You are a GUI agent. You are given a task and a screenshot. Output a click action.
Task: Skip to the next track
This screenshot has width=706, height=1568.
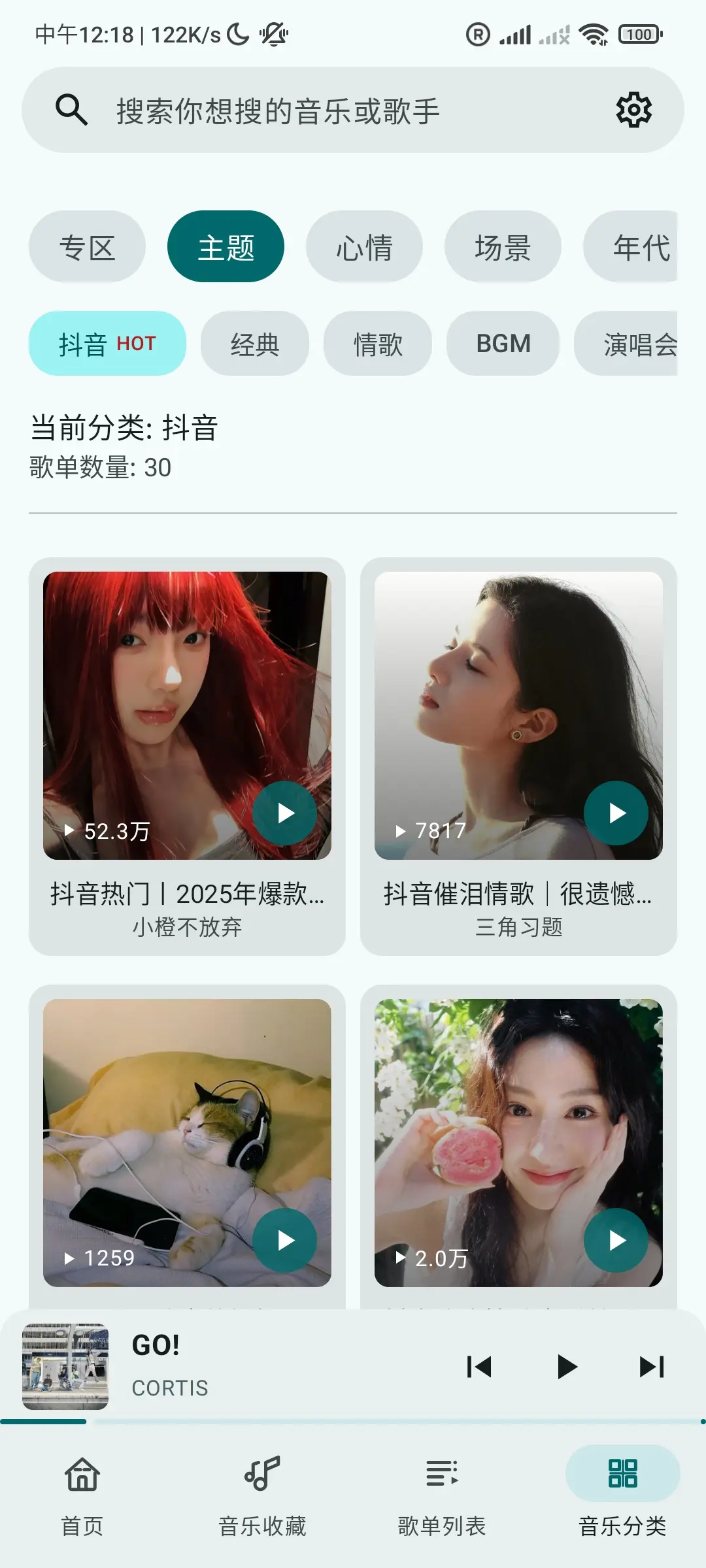pyautogui.click(x=652, y=1367)
